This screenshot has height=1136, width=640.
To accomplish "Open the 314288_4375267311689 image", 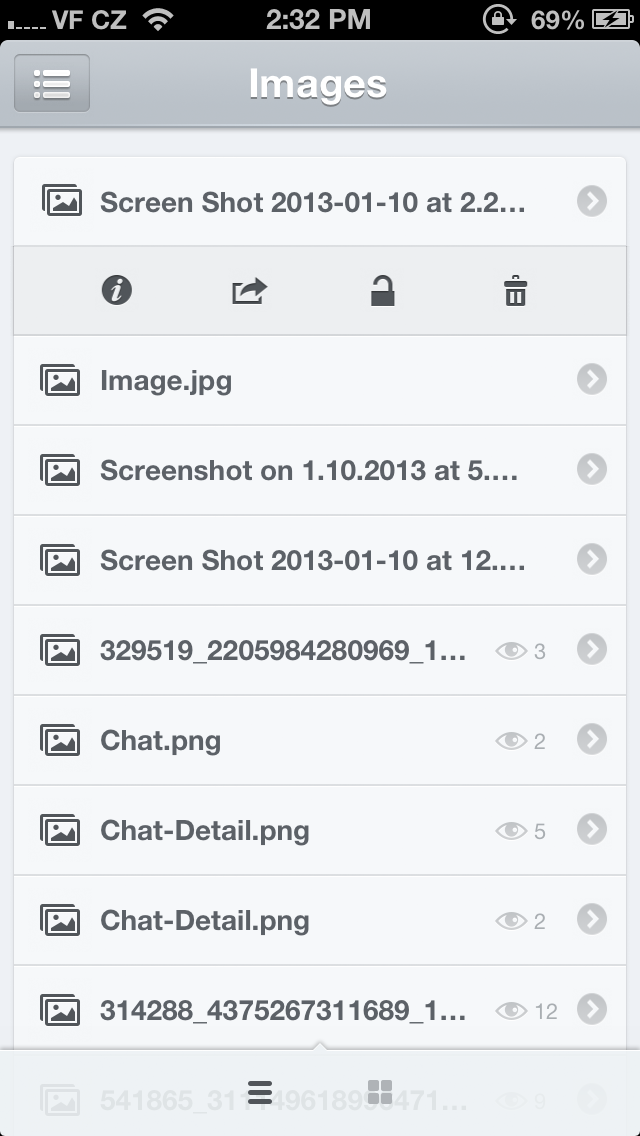I will click(x=282, y=1011).
